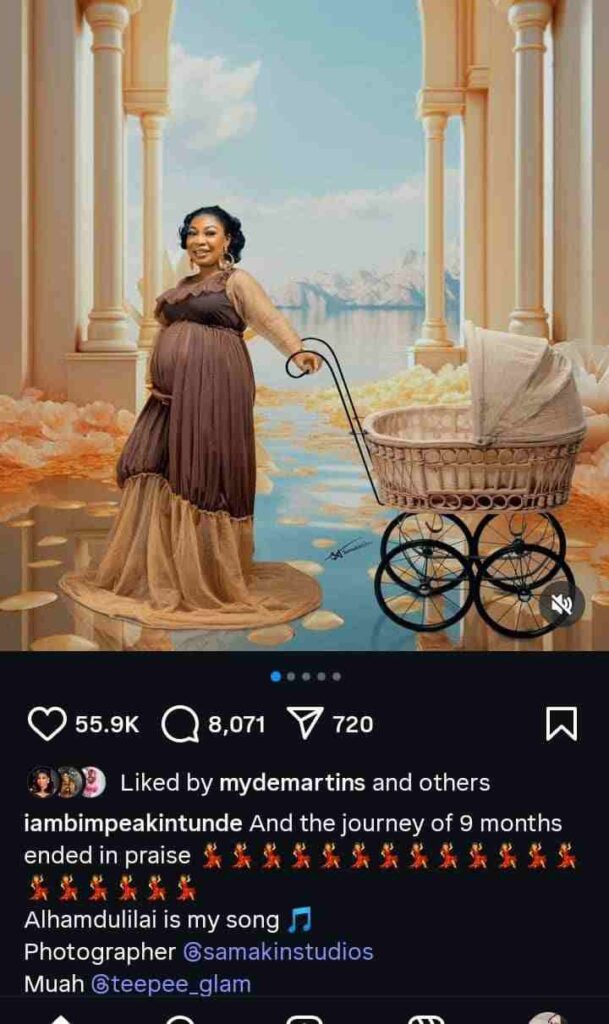View the 55.9K likes count
Viewport: 609px width, 1024px height.
107,725
